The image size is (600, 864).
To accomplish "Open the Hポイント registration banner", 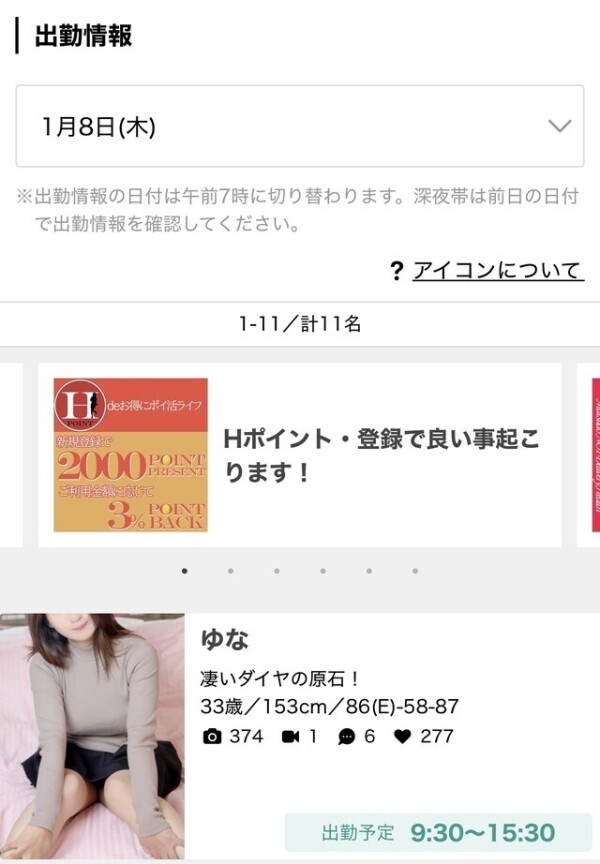I will tap(299, 455).
